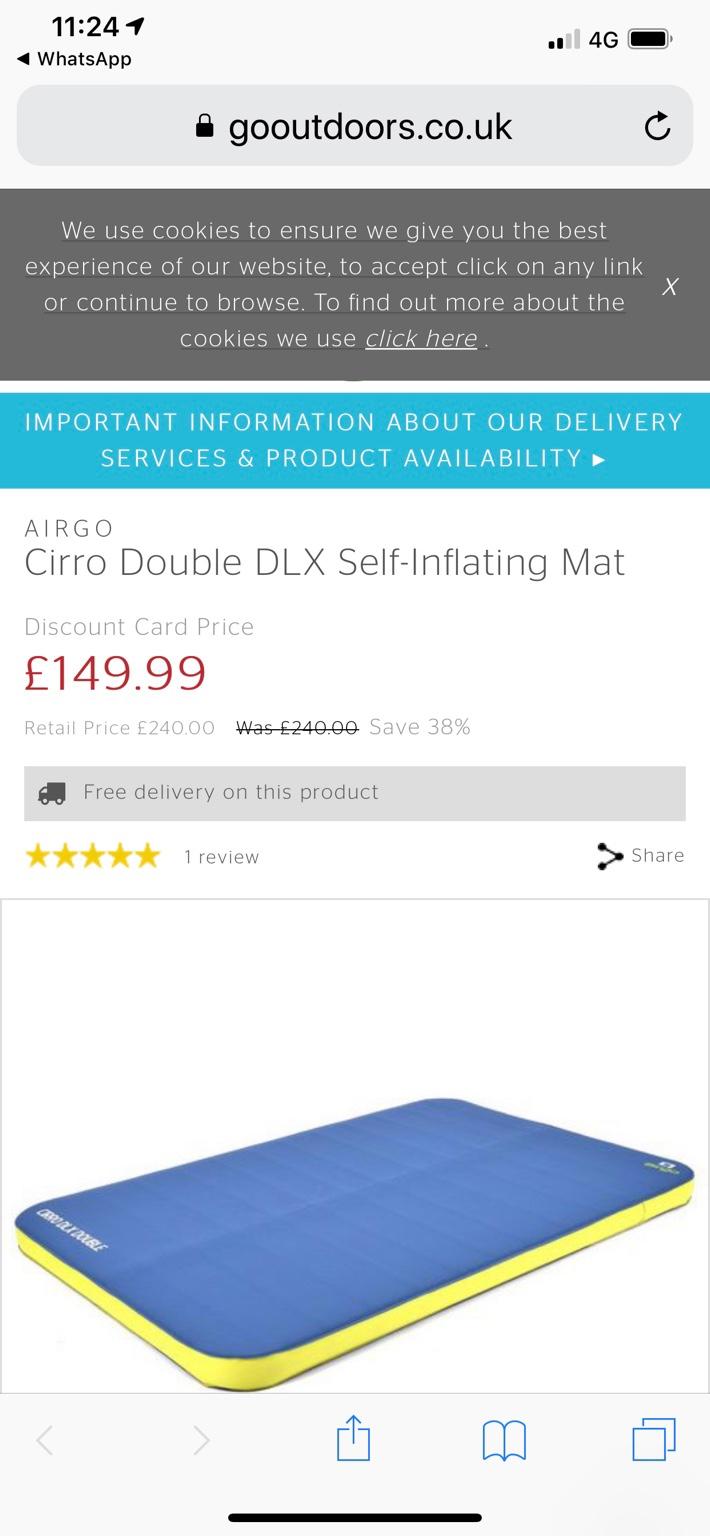
Task: Go back to the previous page
Action: (x=45, y=1440)
